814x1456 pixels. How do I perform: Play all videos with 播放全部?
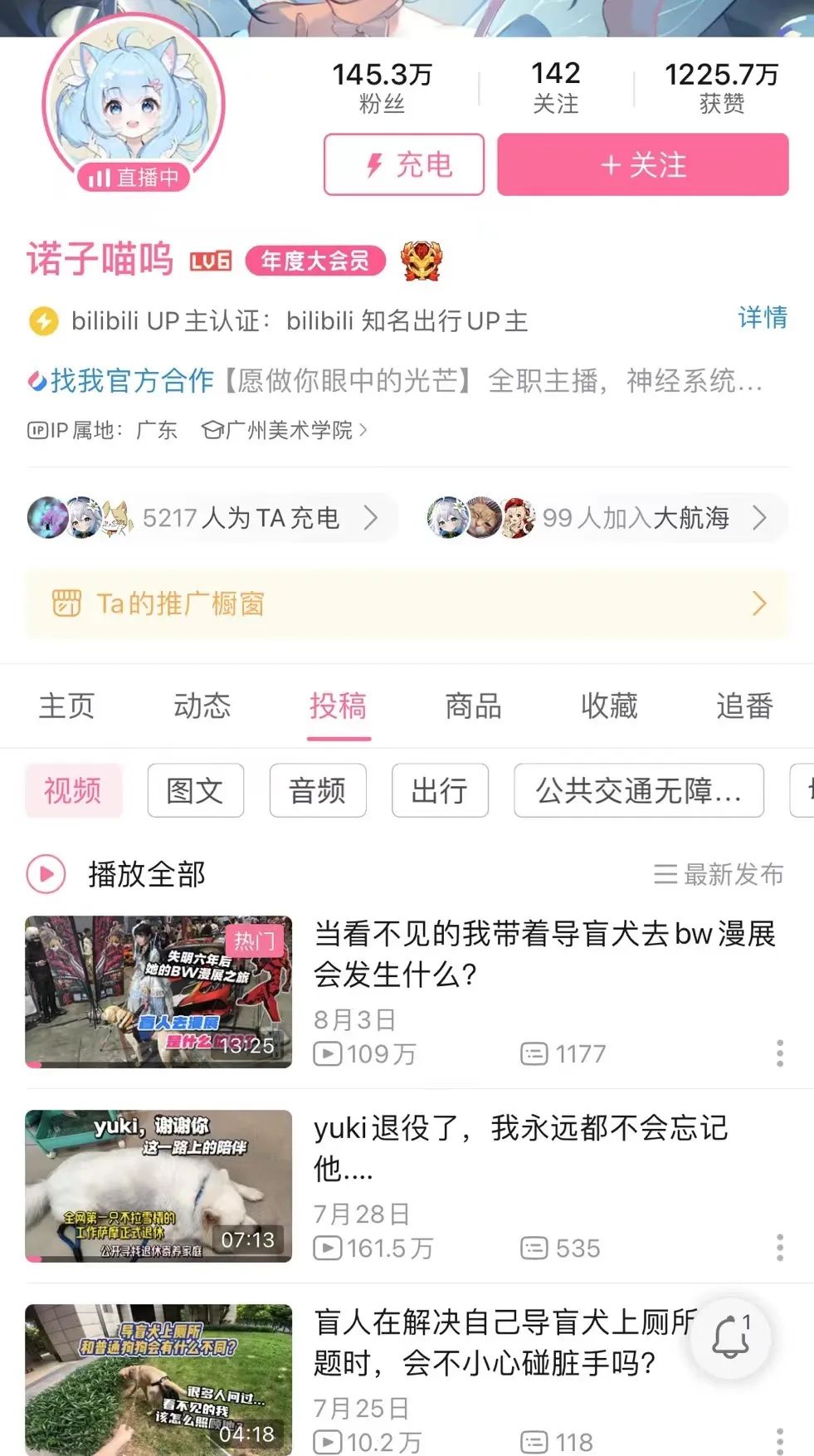(x=116, y=874)
